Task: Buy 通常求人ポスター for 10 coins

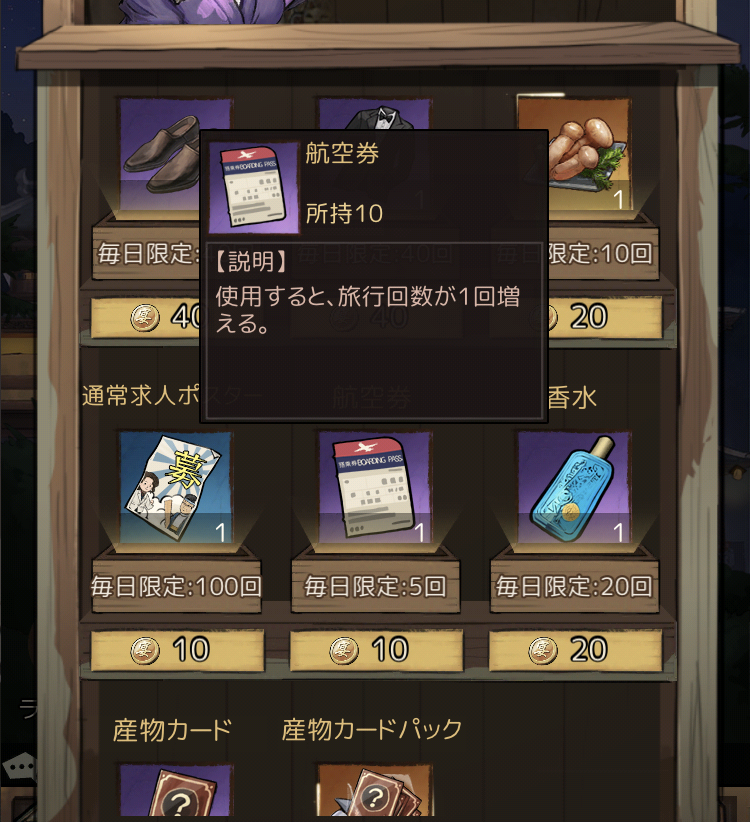Action: pyautogui.click(x=177, y=650)
